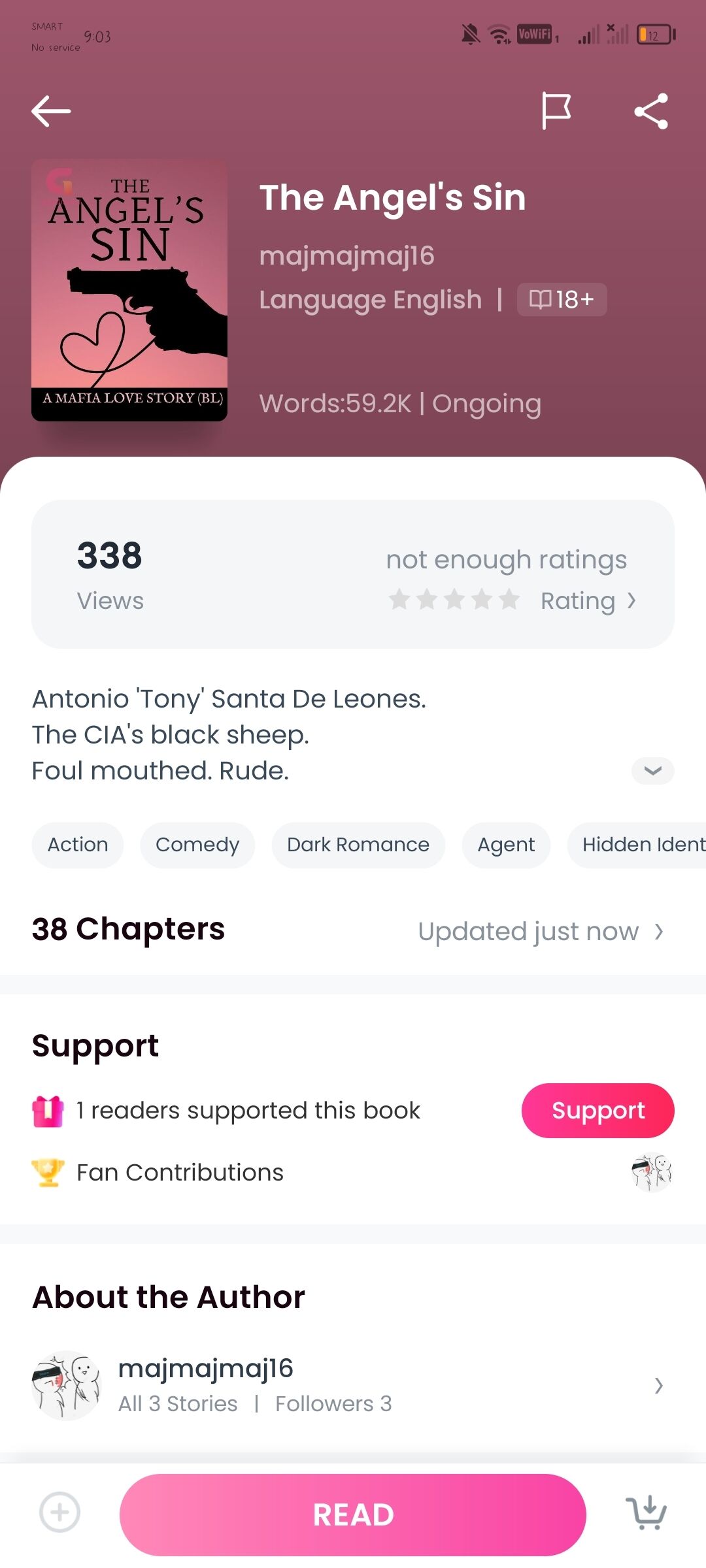Select the Comedy tag chip
The image size is (706, 1568).
pos(197,845)
